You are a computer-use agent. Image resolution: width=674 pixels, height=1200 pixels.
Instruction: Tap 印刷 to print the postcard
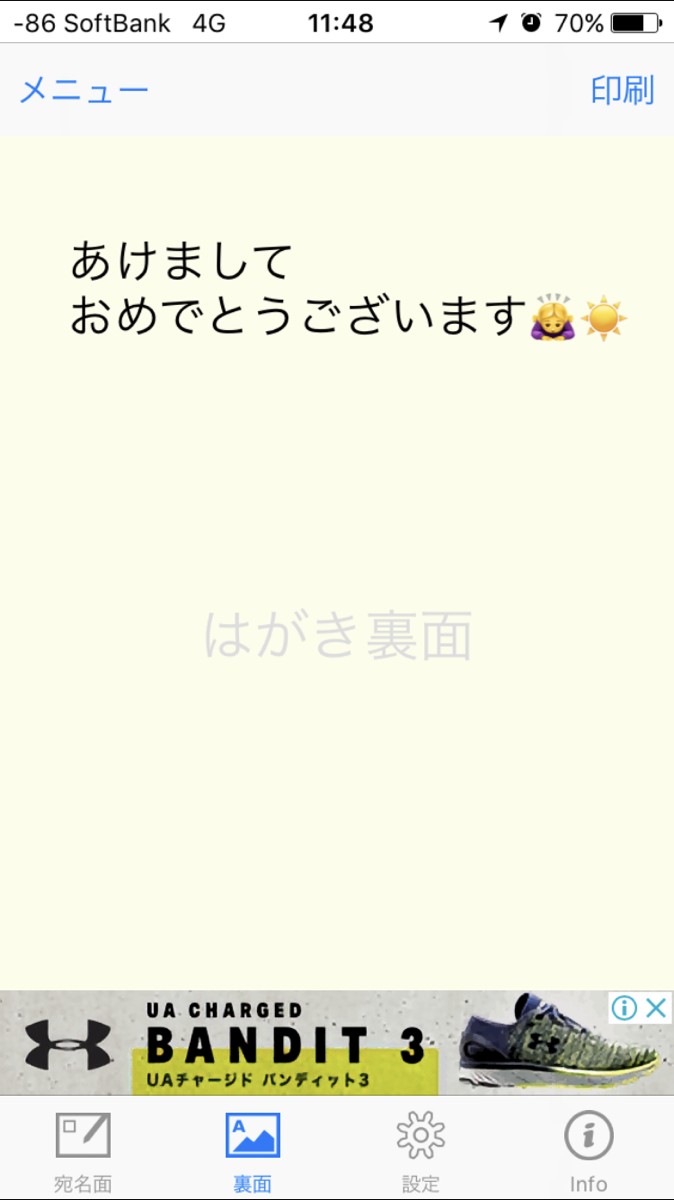622,91
